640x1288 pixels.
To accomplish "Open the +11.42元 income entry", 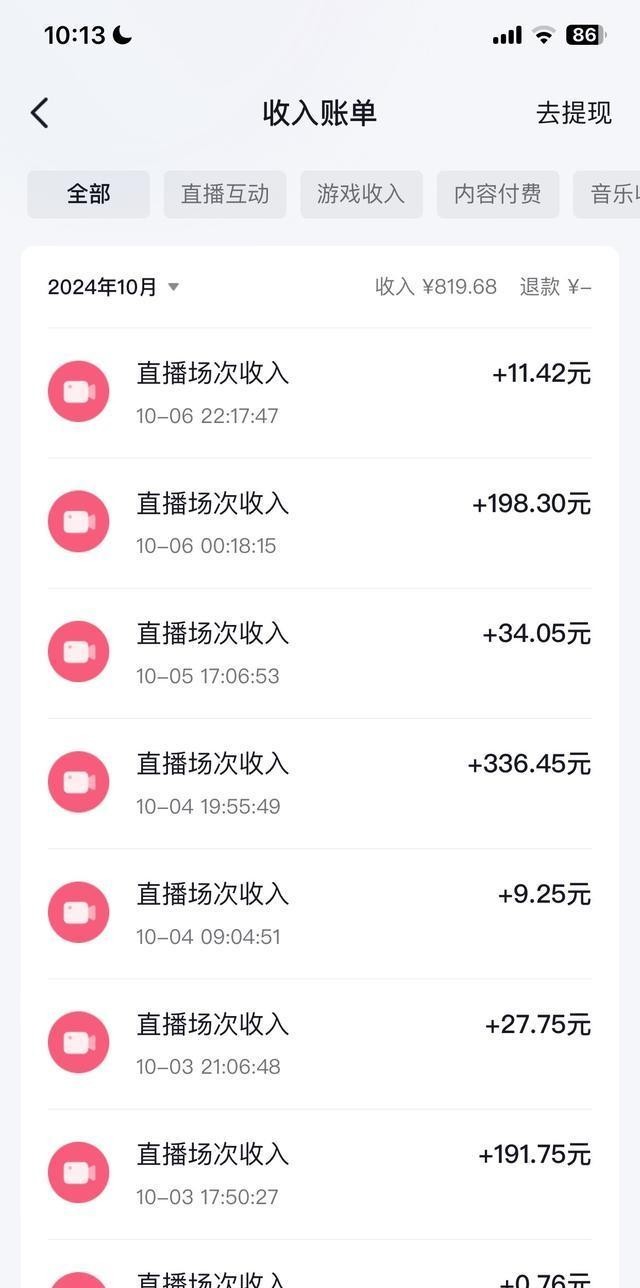I will (x=319, y=393).
